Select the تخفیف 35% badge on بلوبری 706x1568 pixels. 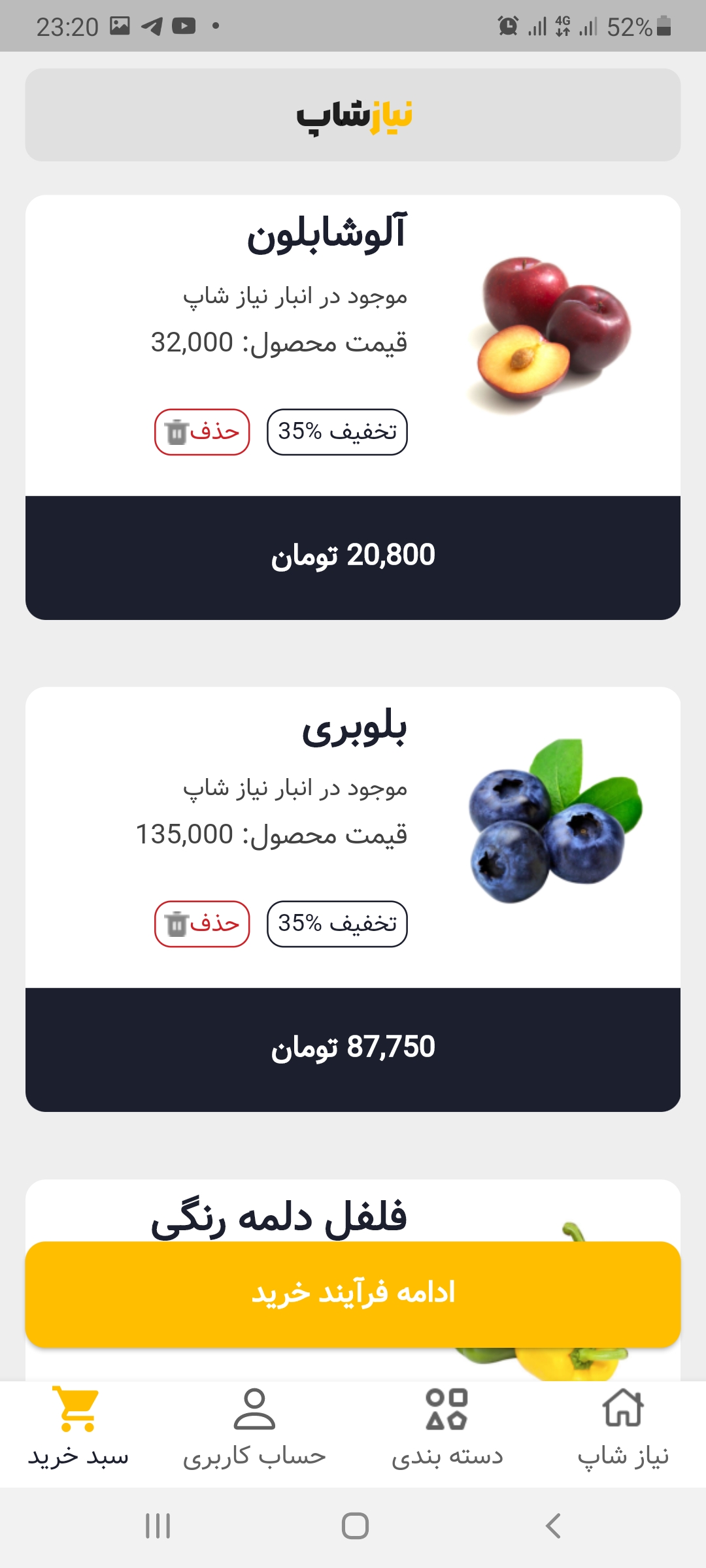pyautogui.click(x=336, y=923)
